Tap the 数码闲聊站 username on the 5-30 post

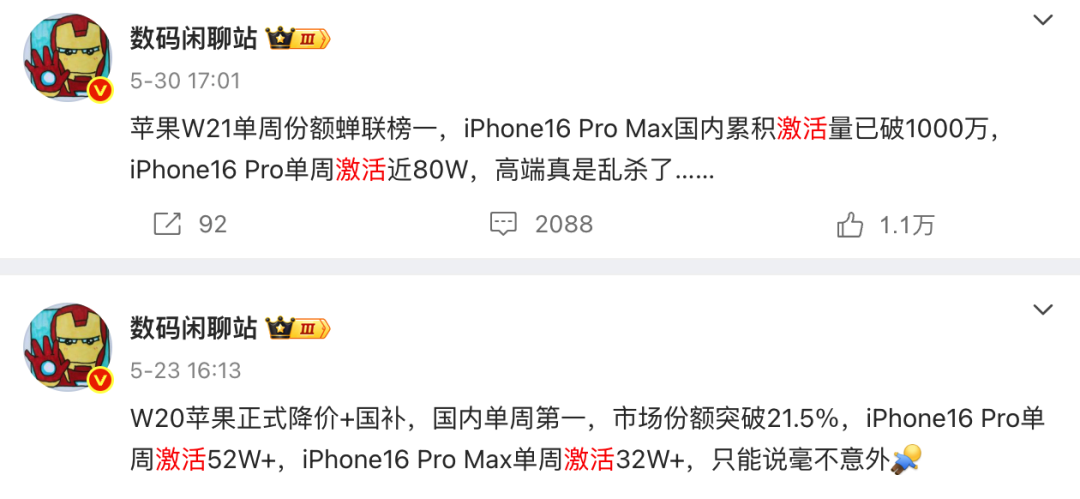coord(194,39)
